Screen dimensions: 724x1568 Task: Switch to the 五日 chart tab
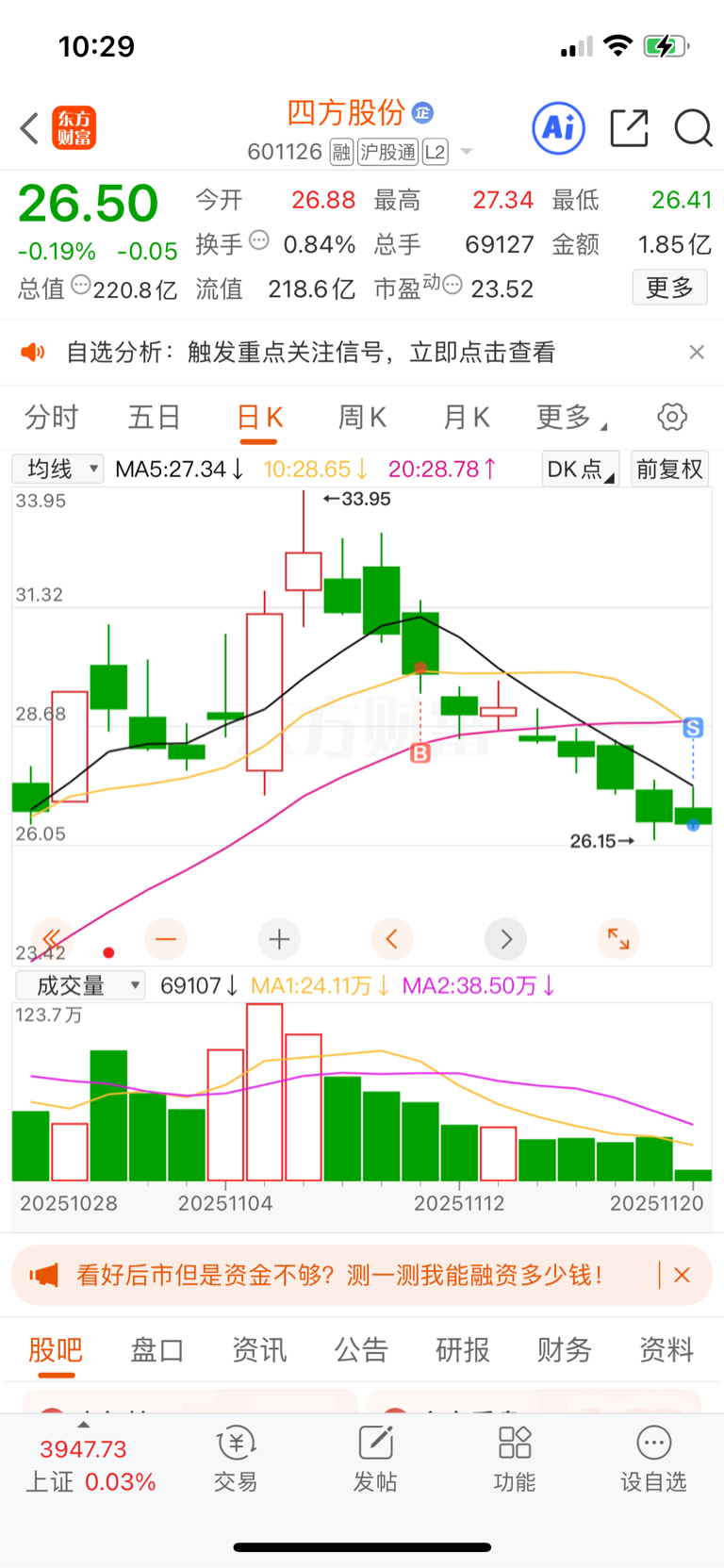click(x=154, y=417)
